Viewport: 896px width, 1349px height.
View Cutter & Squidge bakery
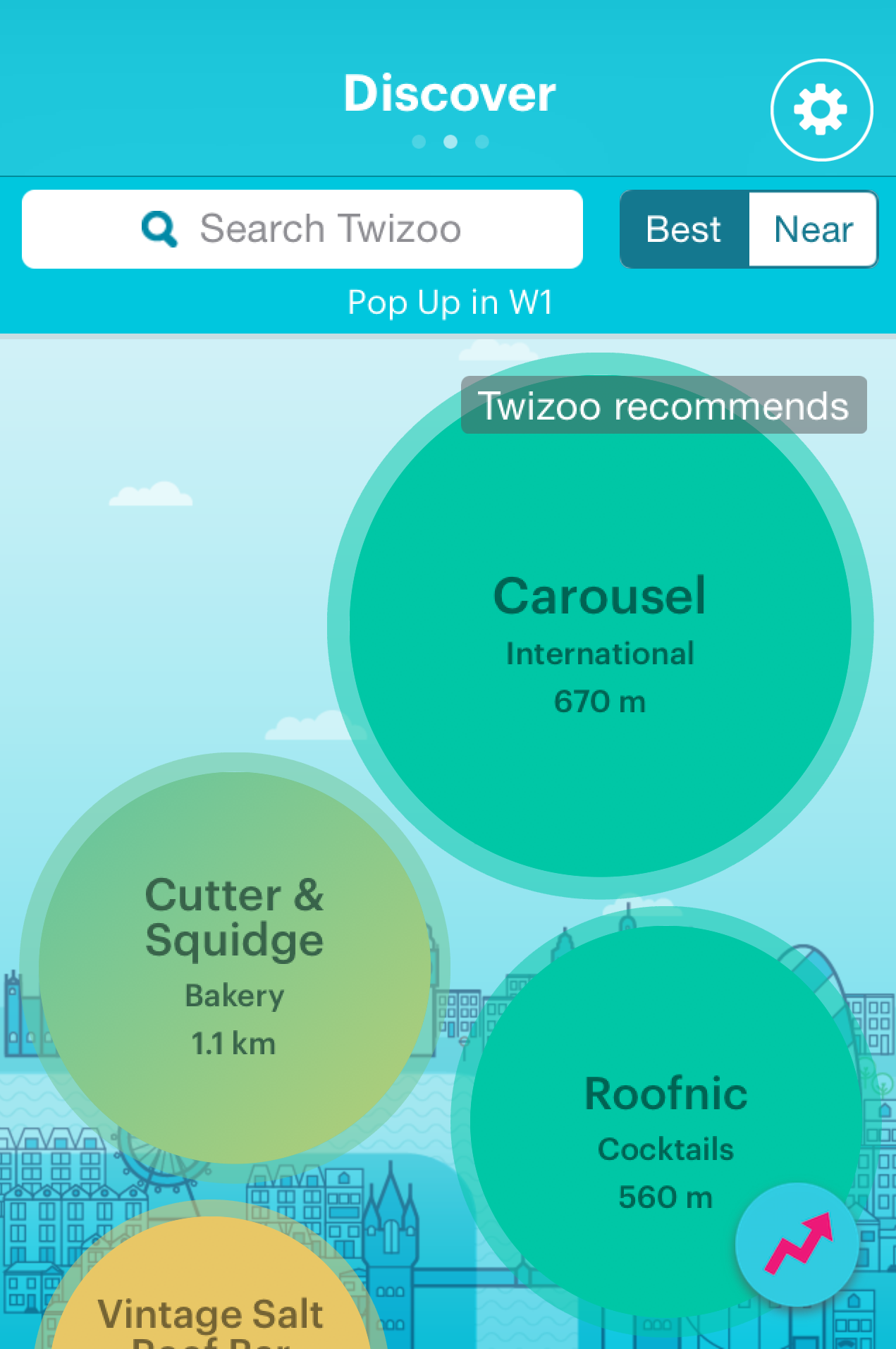coord(234,966)
